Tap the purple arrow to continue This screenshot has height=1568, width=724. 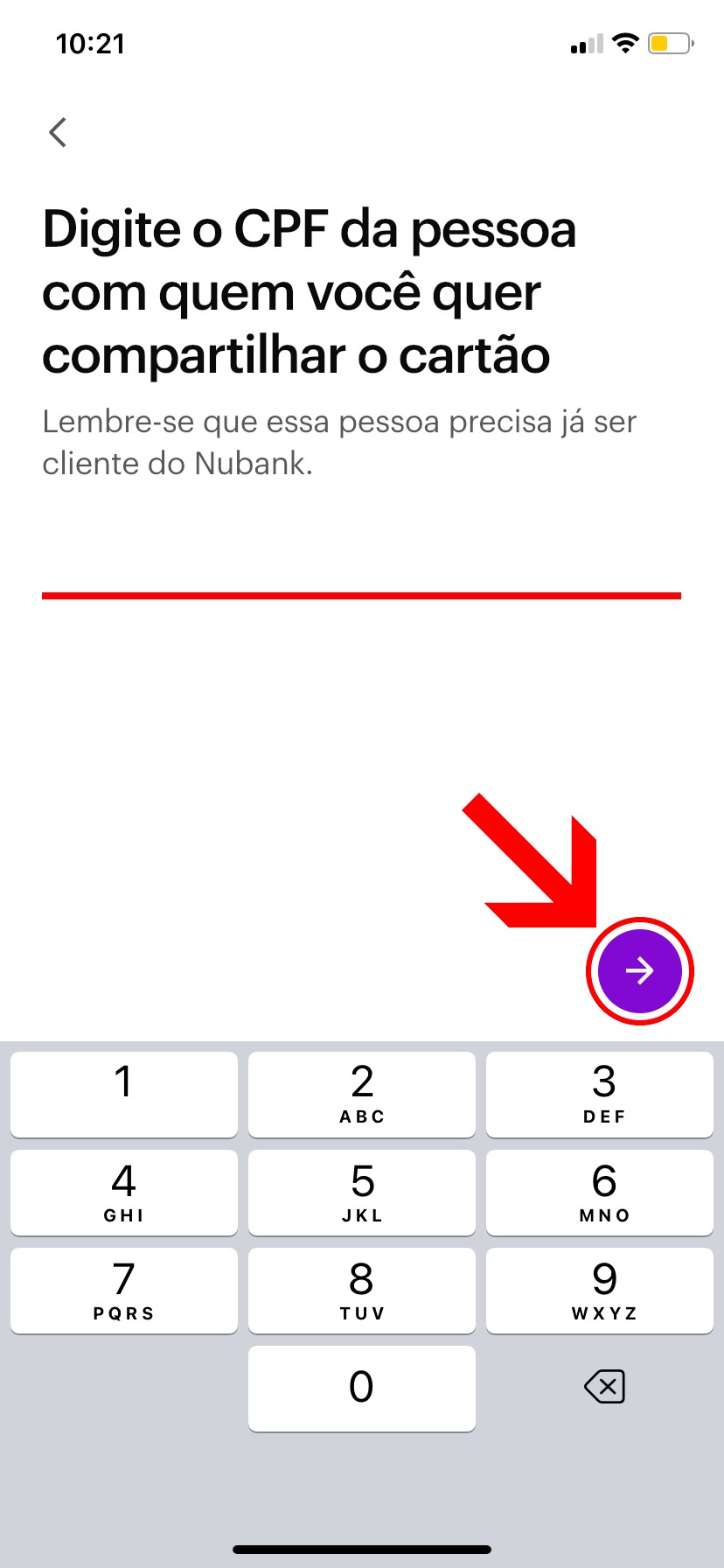pyautogui.click(x=639, y=970)
